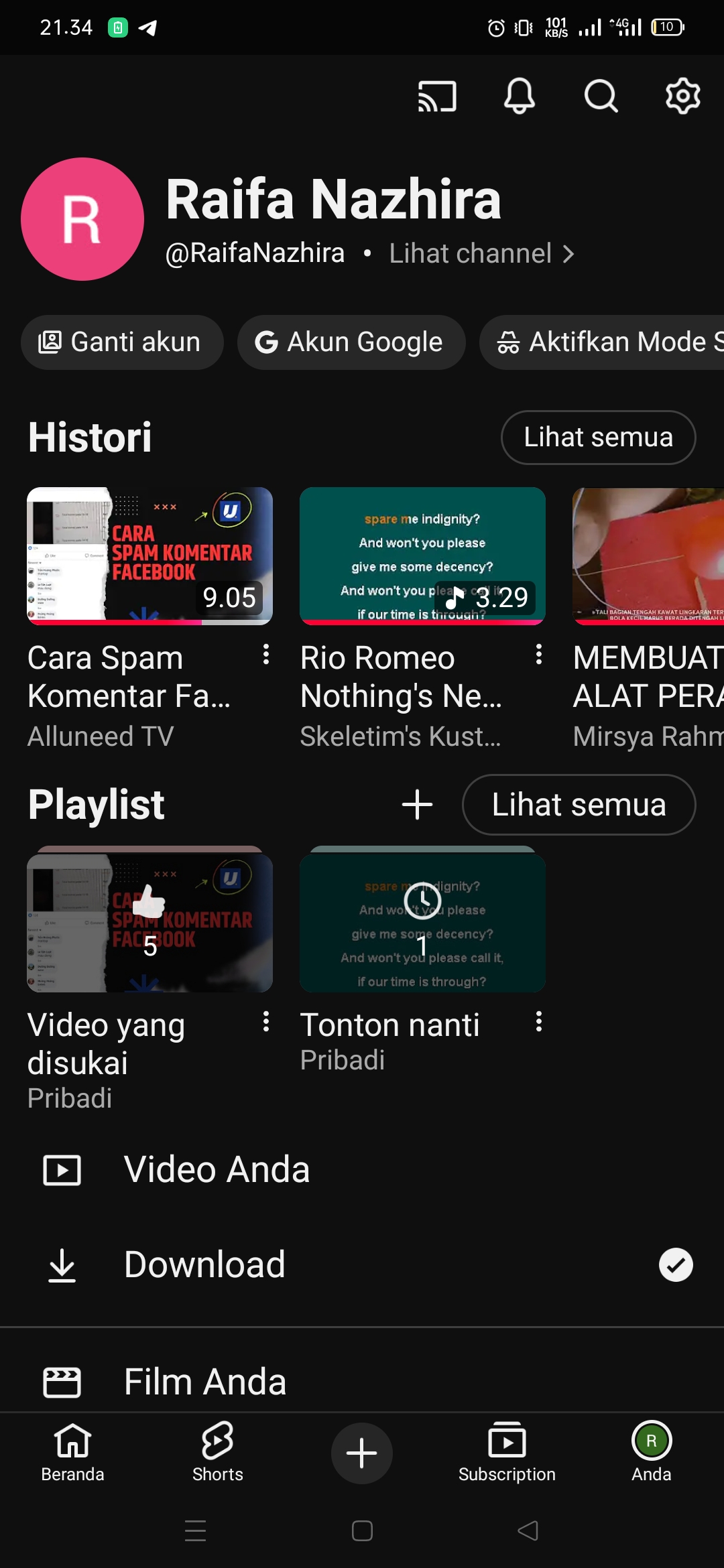Open the Download row
This screenshot has height=1568, width=724.
click(x=204, y=1265)
